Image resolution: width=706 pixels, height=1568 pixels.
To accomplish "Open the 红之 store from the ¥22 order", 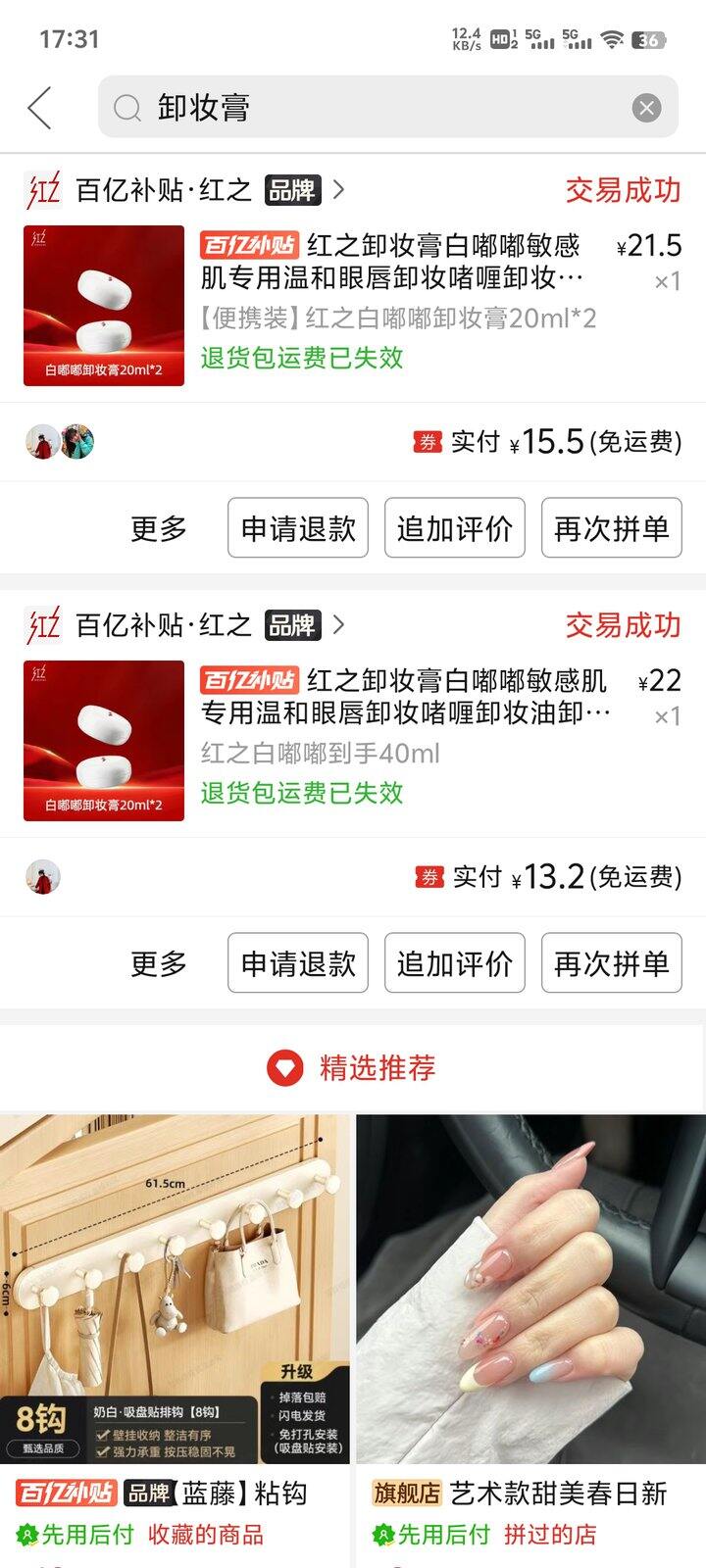I will [x=186, y=625].
